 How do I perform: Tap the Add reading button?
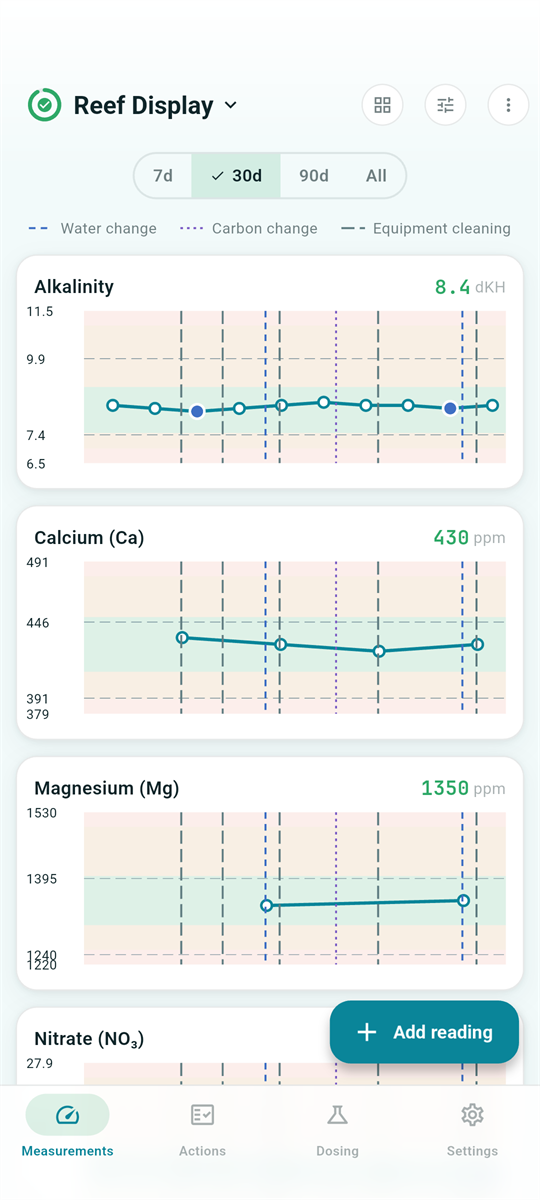pyautogui.click(x=424, y=1032)
